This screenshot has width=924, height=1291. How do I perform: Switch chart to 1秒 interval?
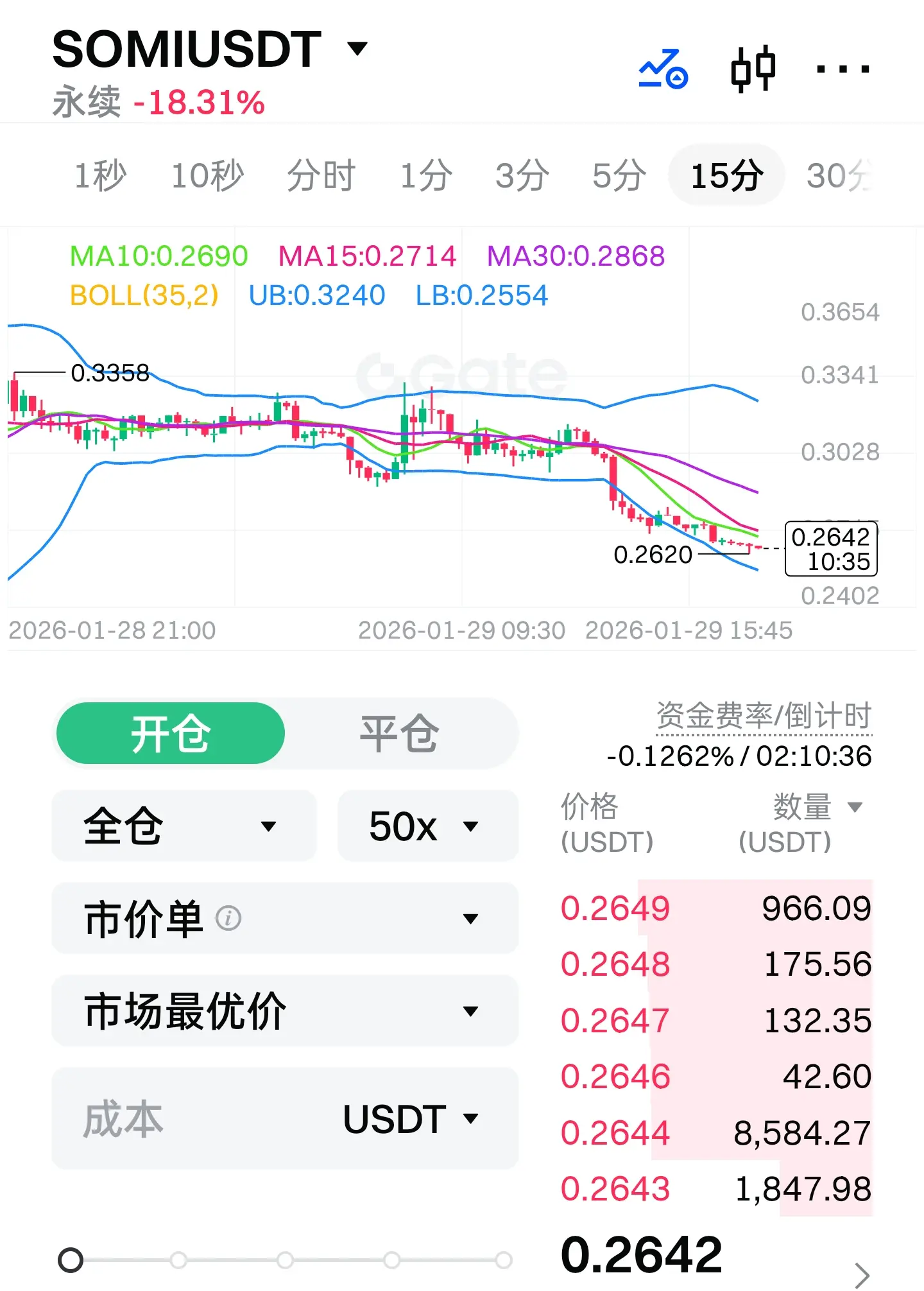click(x=100, y=175)
